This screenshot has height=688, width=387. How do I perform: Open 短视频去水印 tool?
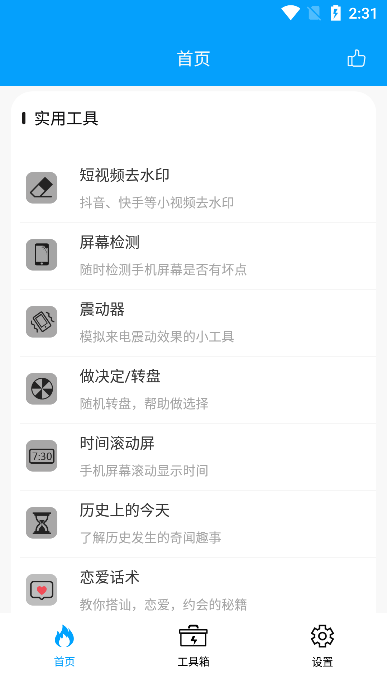(197, 189)
